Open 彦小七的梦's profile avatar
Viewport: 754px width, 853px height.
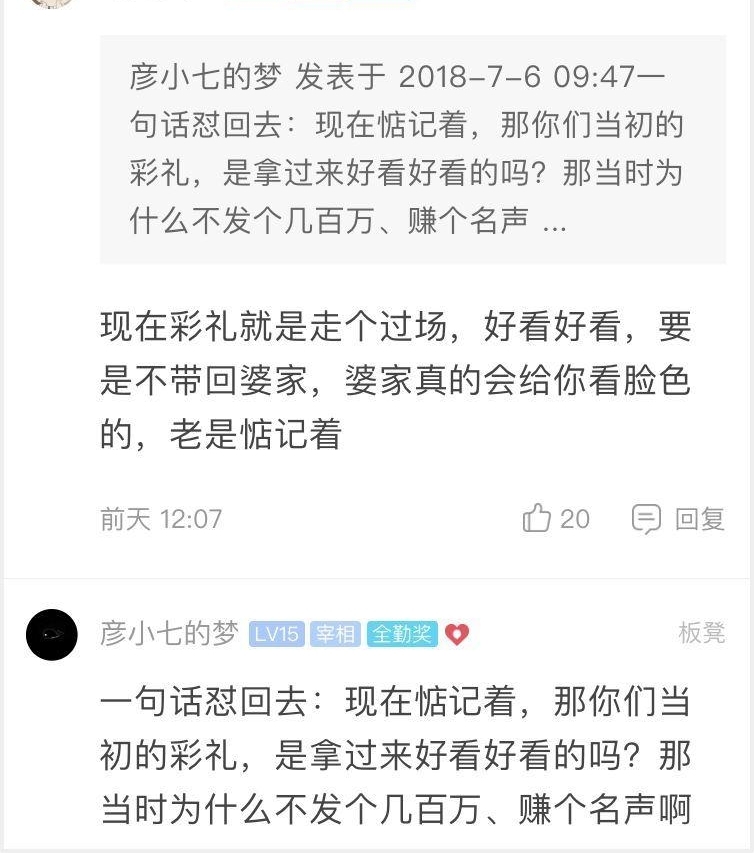pos(52,634)
